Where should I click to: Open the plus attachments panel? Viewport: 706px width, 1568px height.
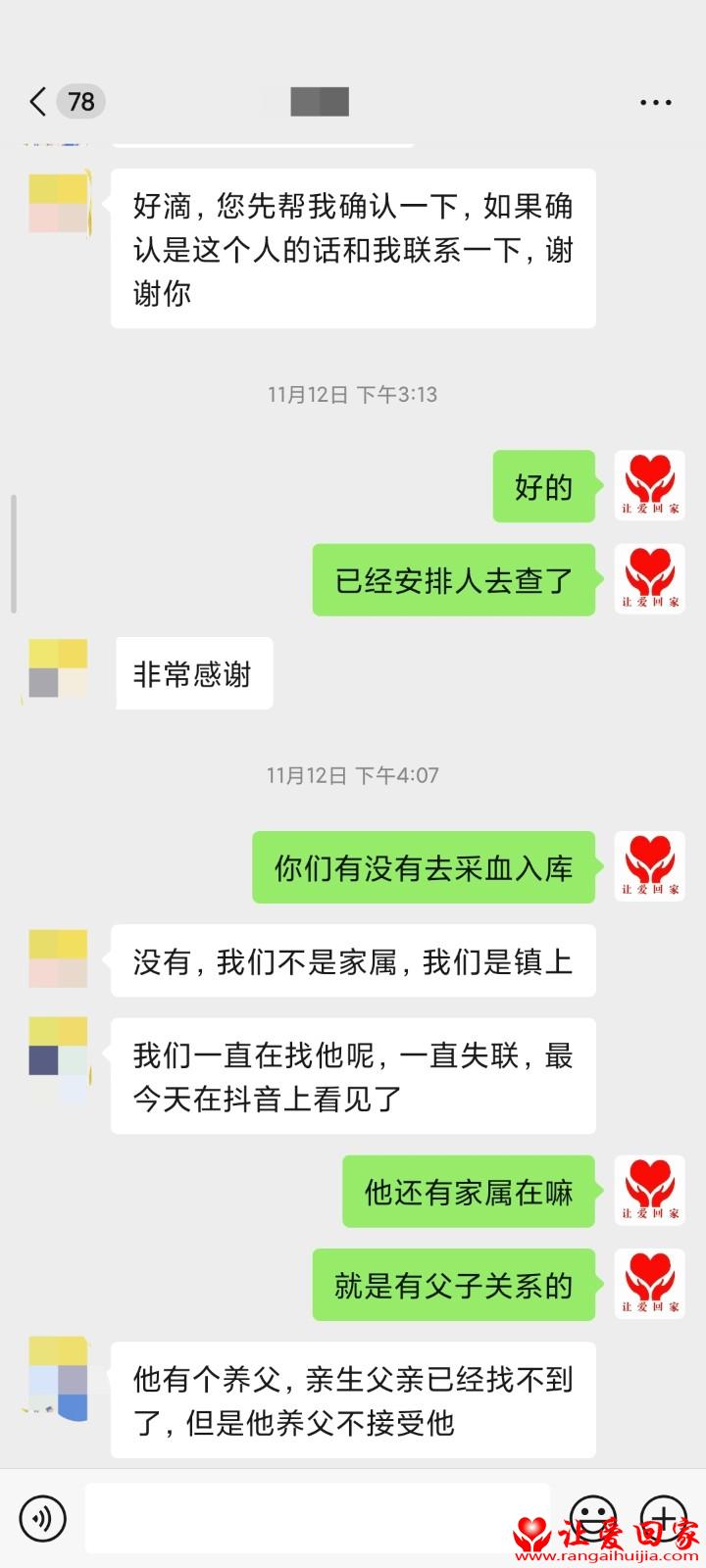pos(664,1518)
